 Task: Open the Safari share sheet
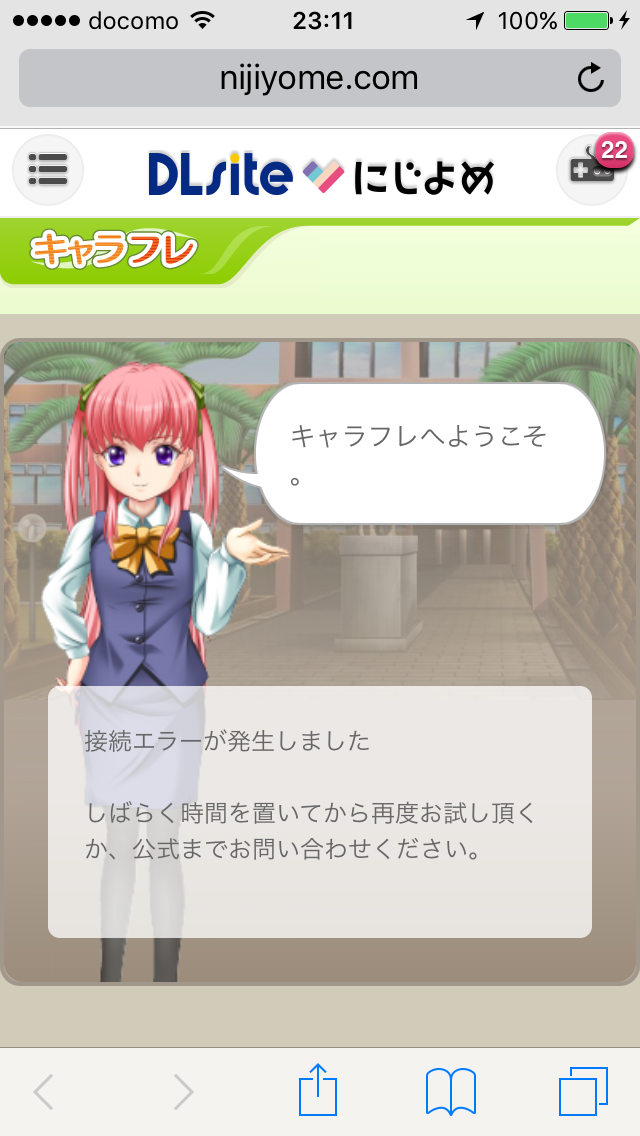[318, 1089]
